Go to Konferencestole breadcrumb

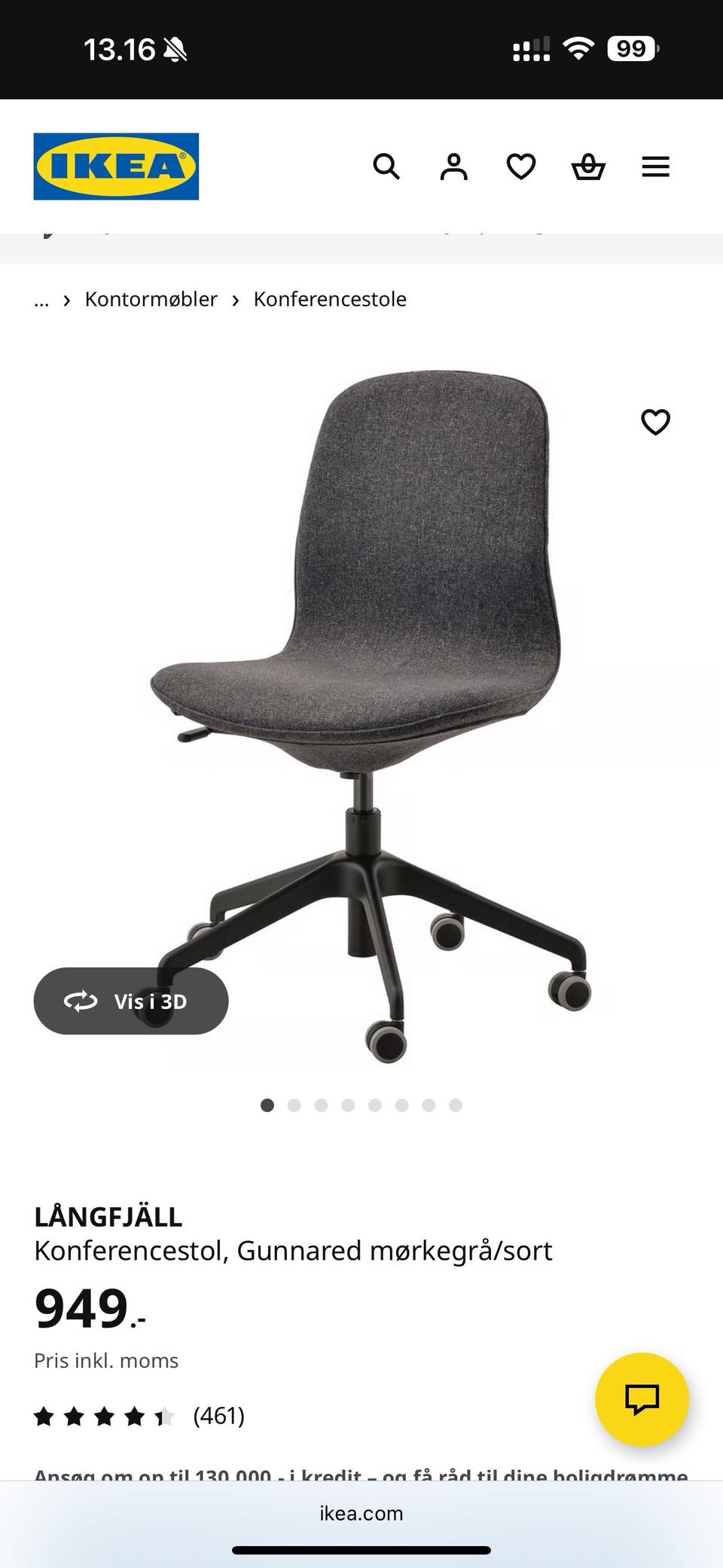click(x=330, y=300)
